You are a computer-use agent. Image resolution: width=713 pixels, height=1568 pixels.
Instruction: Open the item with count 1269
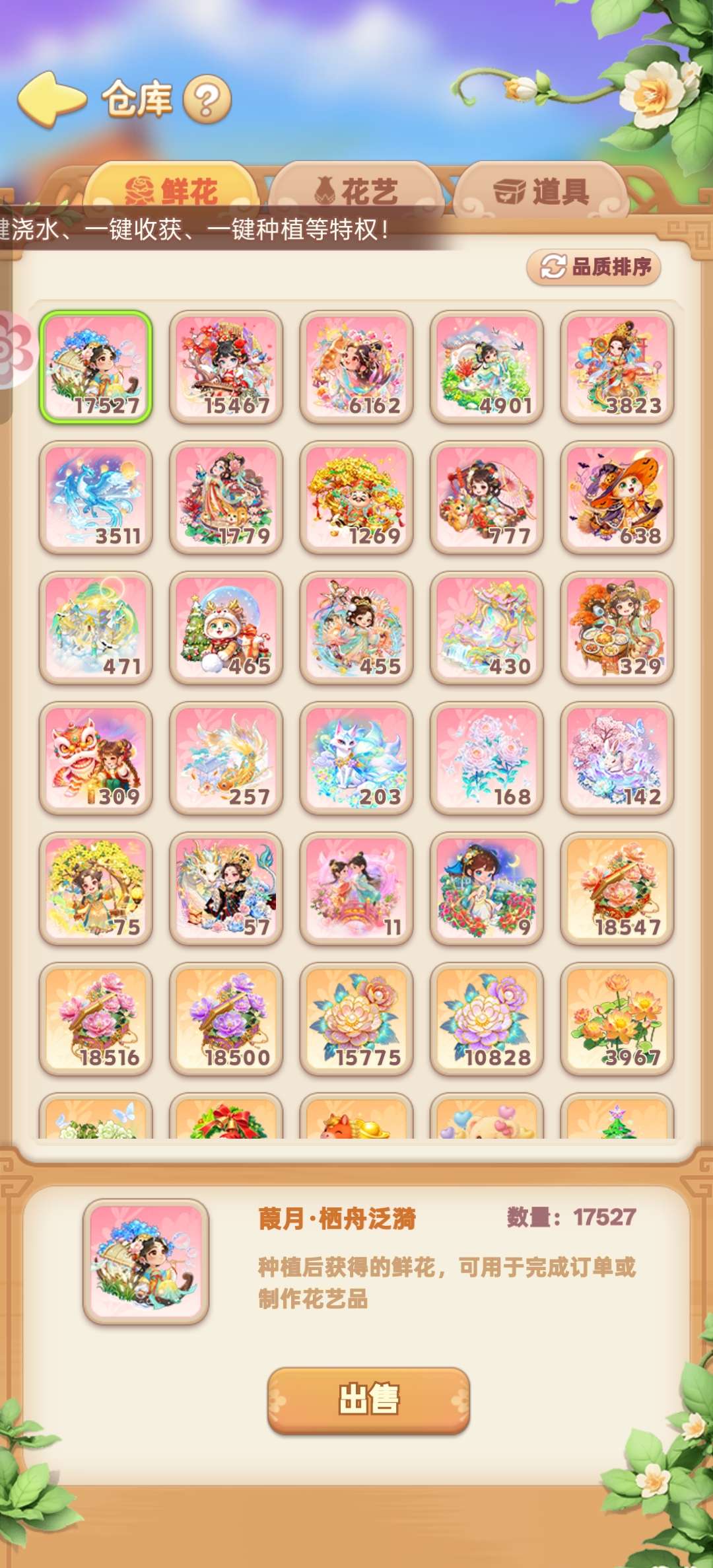356,497
